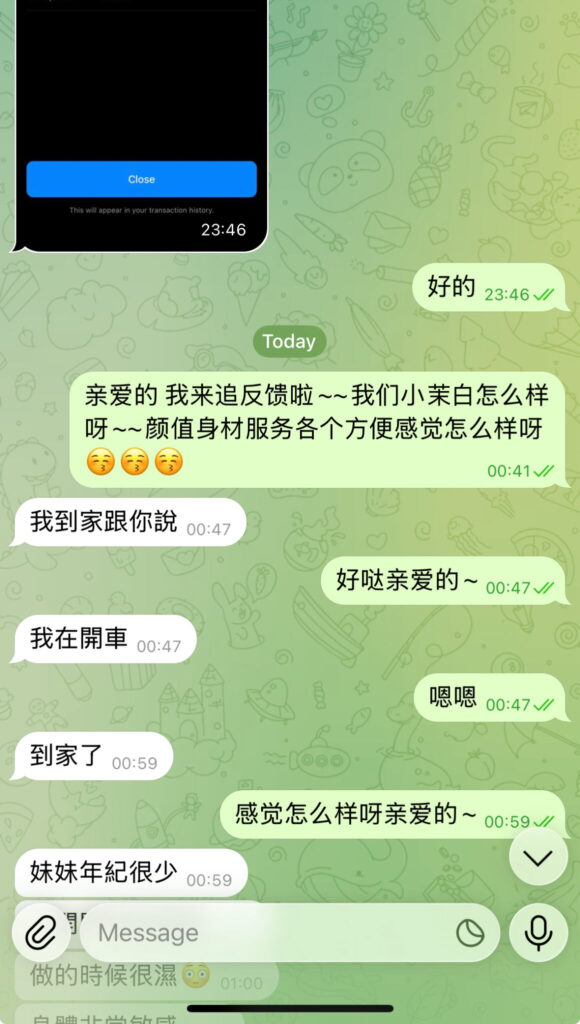The height and width of the screenshot is (1024, 580).
Task: Jump to latest messages with down arrow
Action: (x=538, y=858)
